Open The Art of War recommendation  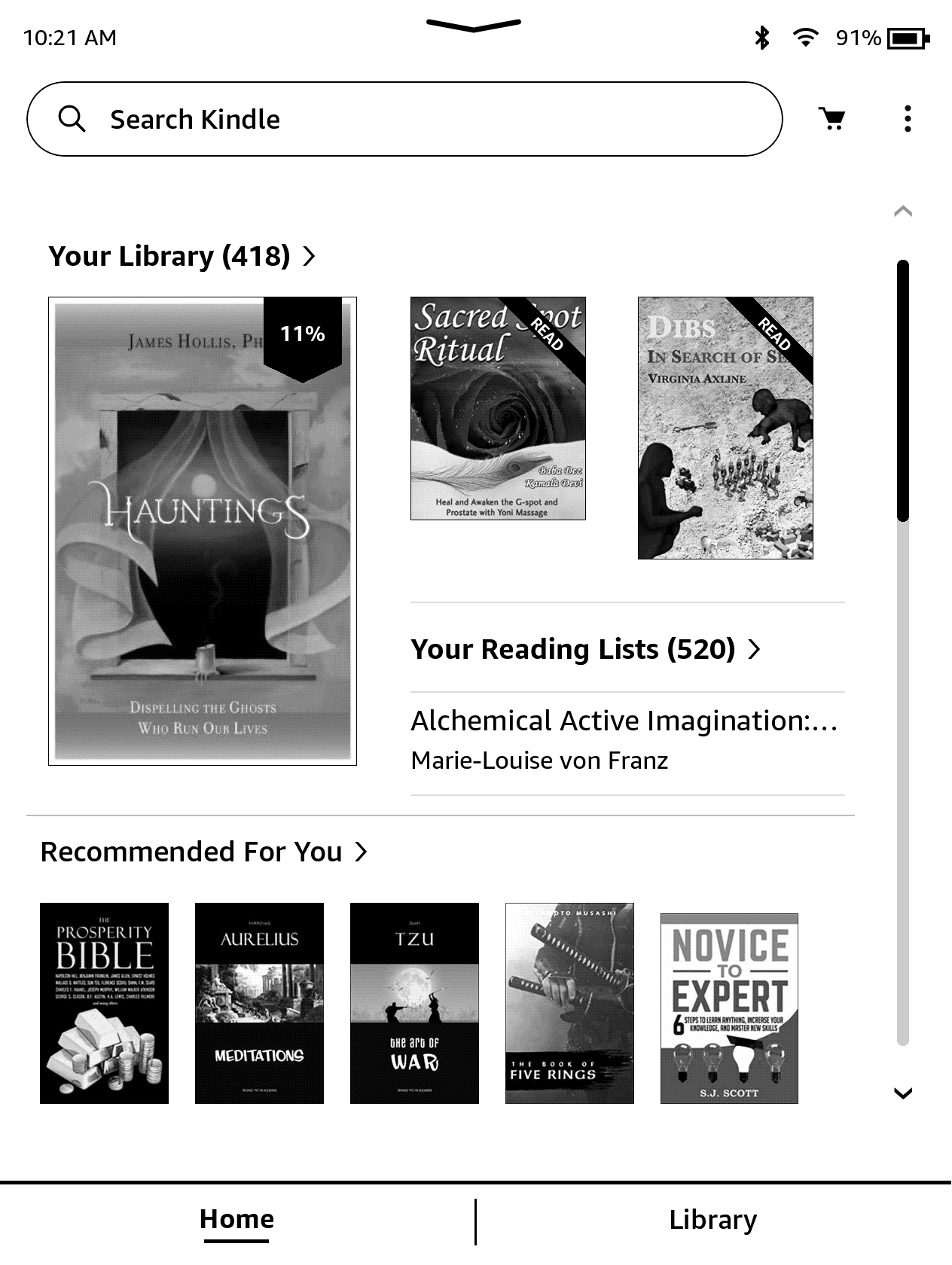tap(415, 1003)
